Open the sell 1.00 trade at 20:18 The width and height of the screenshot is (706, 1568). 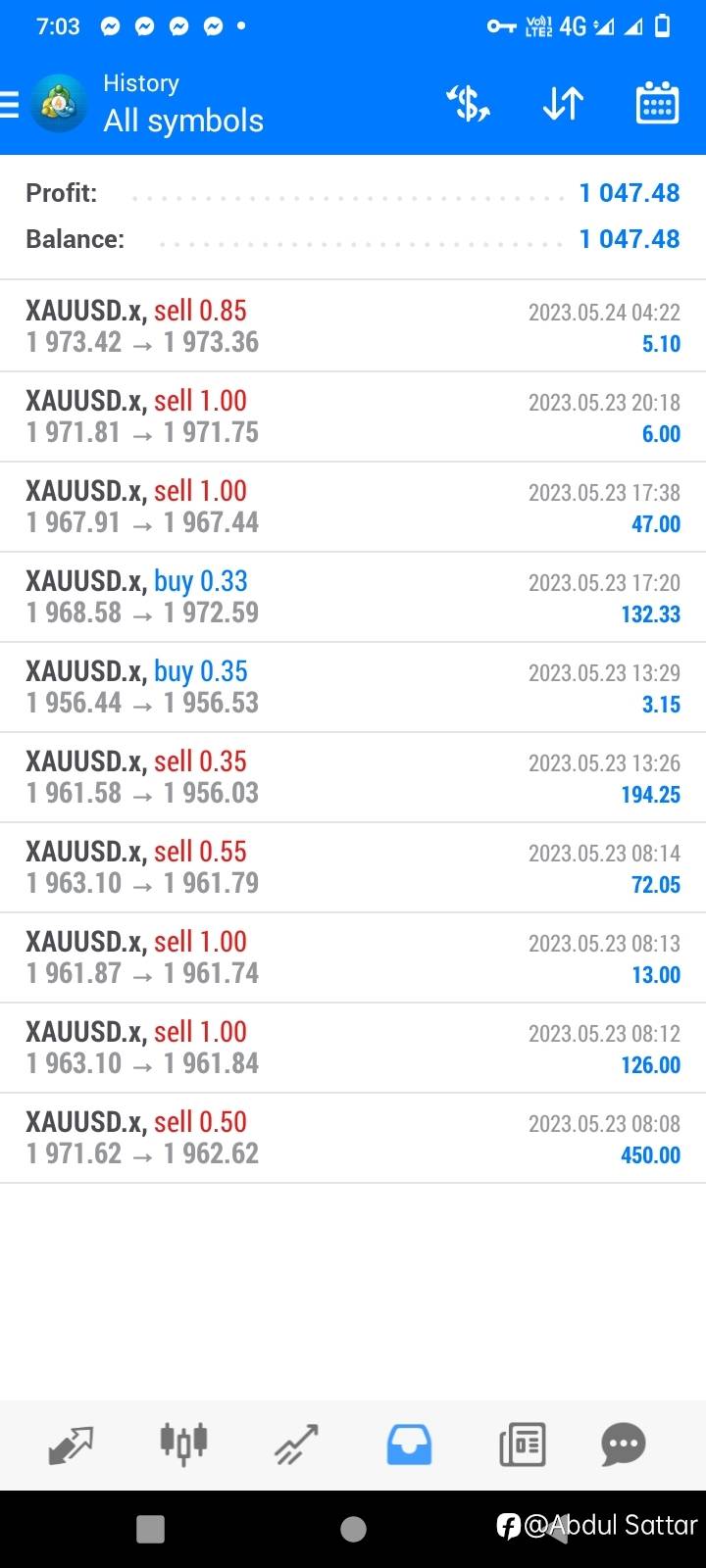tap(353, 416)
